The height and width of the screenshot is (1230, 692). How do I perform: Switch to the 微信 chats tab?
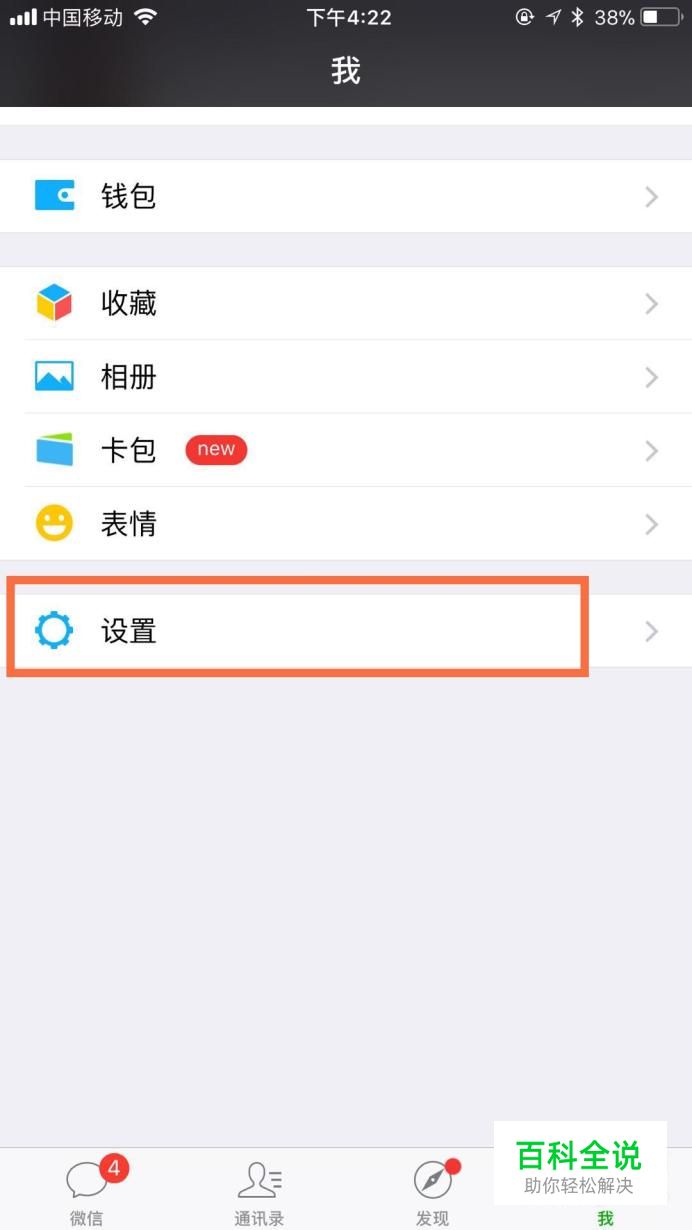pyautogui.click(x=87, y=1190)
